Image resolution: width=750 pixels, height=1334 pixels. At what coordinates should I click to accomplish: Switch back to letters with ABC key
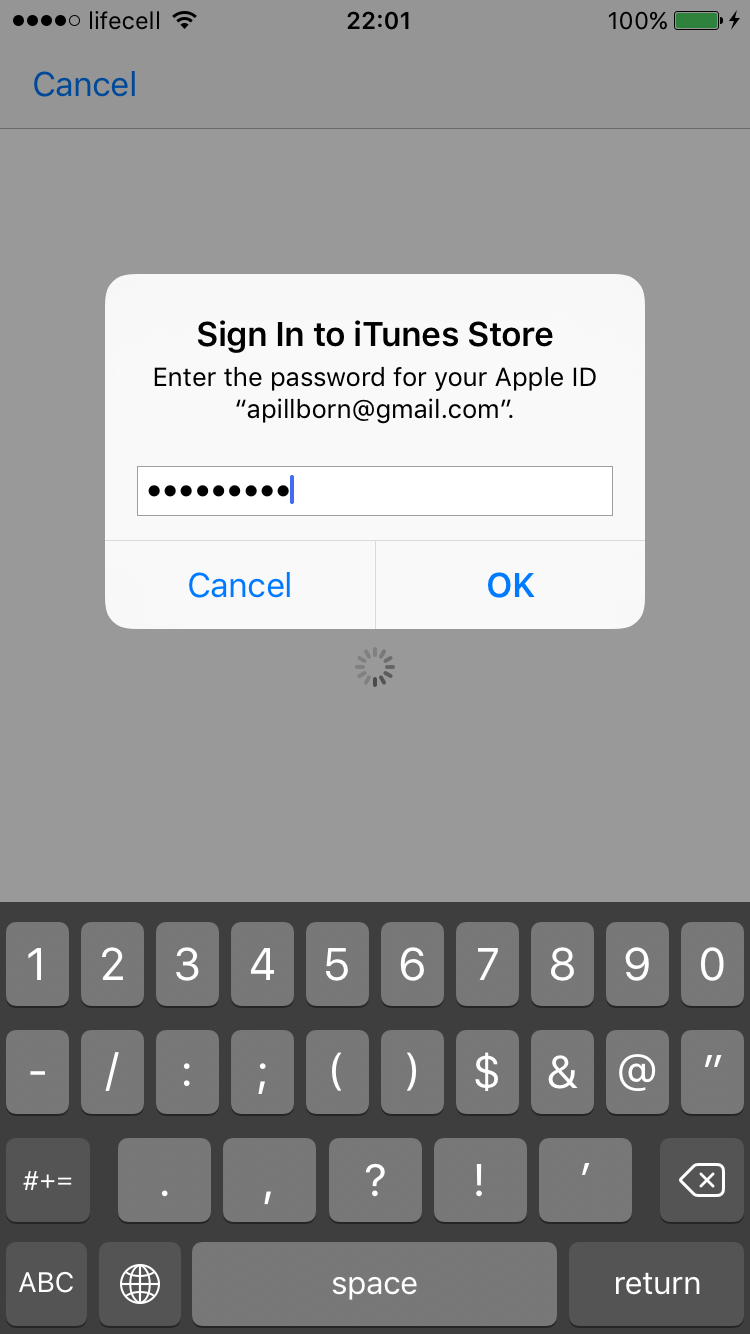(x=45, y=1284)
